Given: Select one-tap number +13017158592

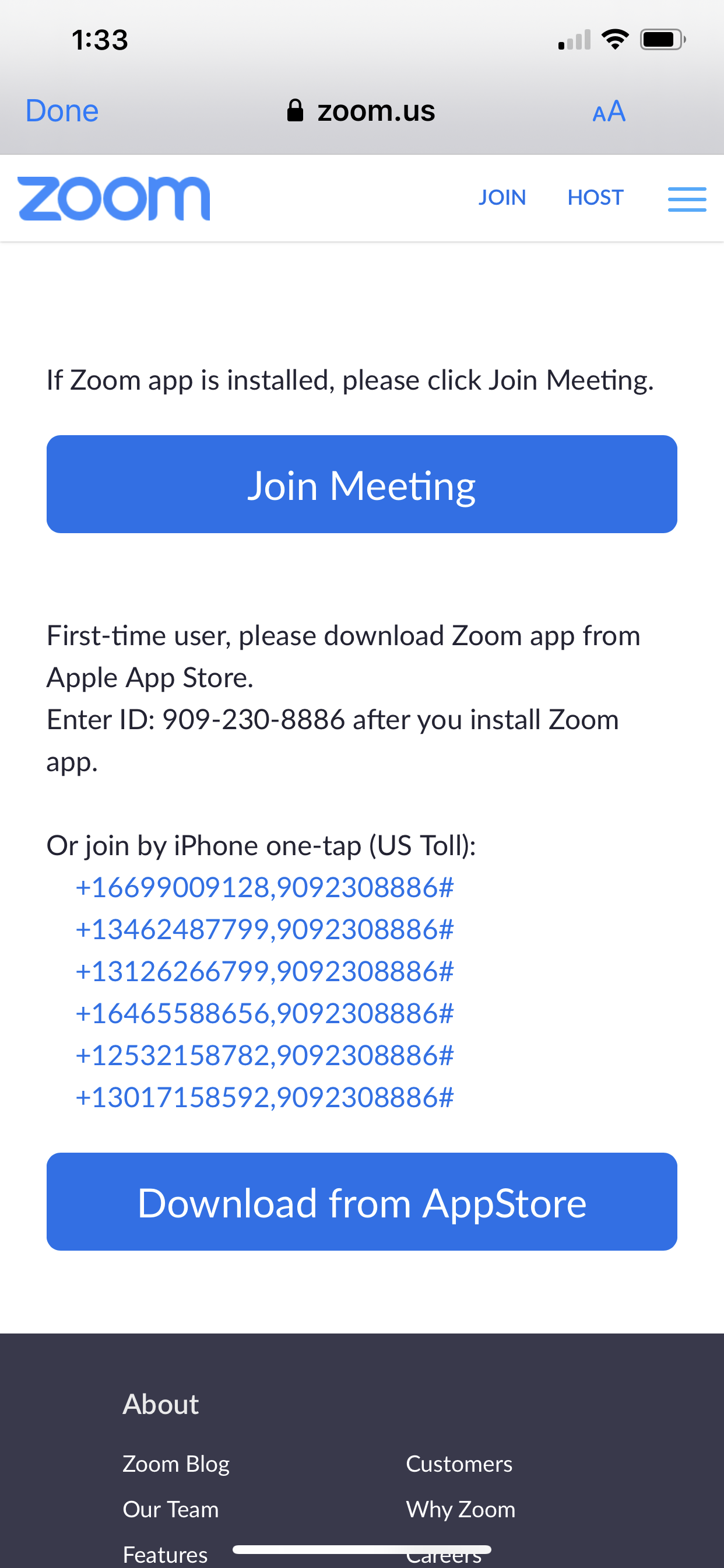Looking at the screenshot, I should pos(265,1097).
